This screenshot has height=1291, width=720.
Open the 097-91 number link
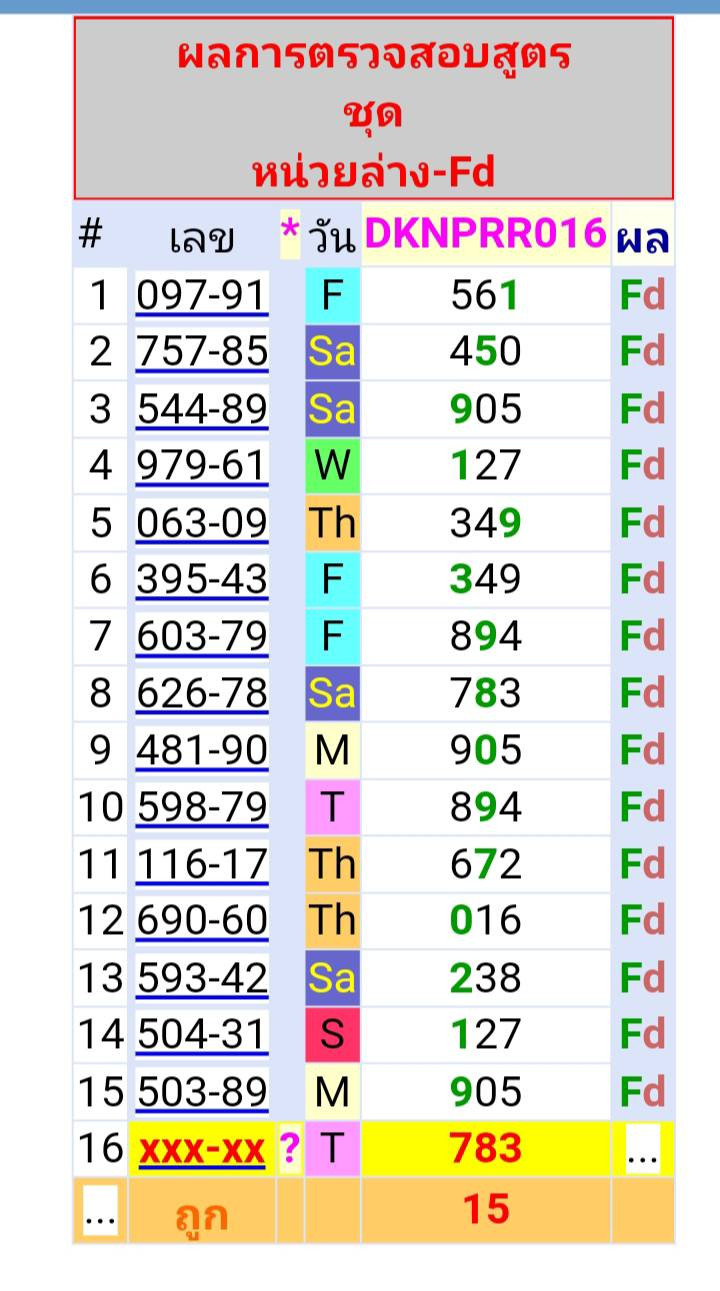pyautogui.click(x=203, y=296)
